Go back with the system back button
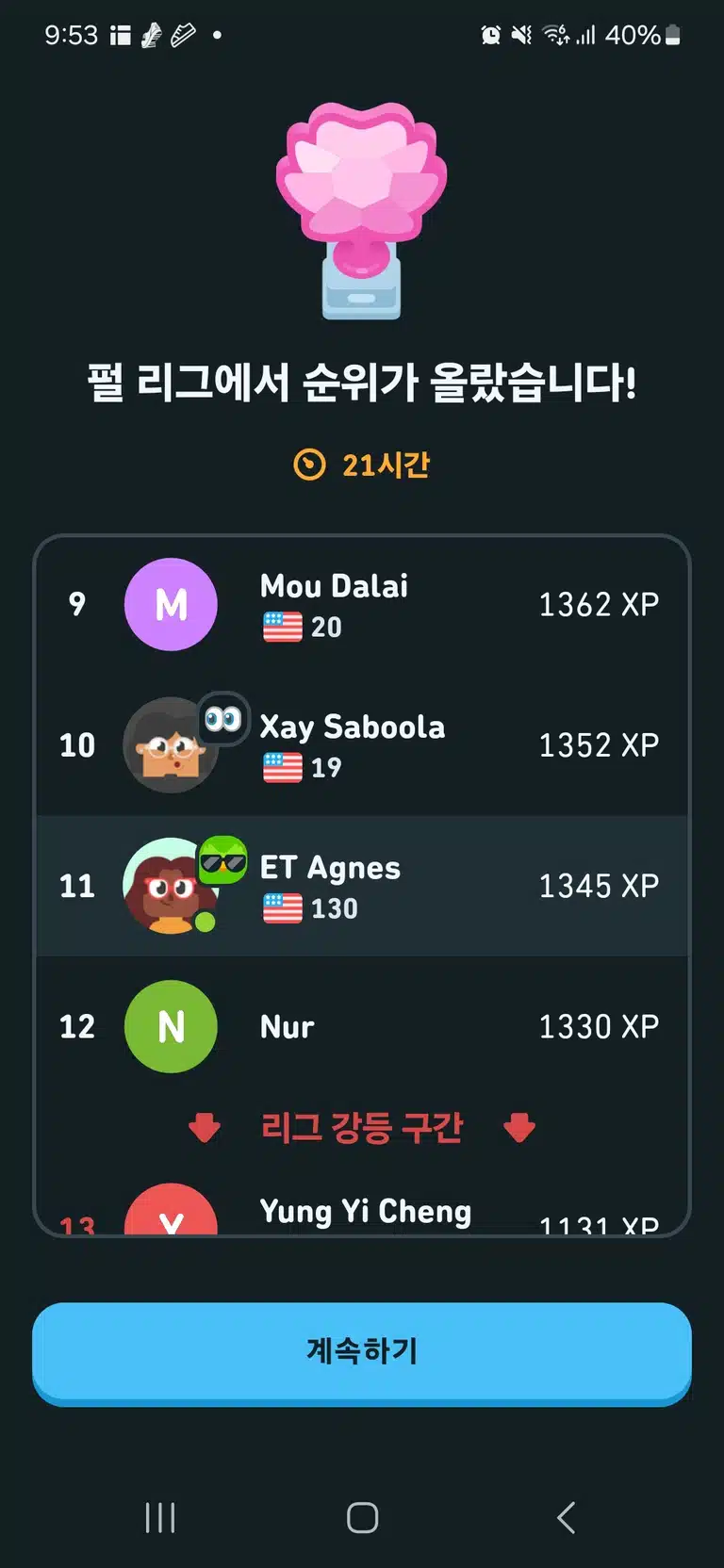Screen dimensions: 724x1568 pyautogui.click(x=566, y=1517)
